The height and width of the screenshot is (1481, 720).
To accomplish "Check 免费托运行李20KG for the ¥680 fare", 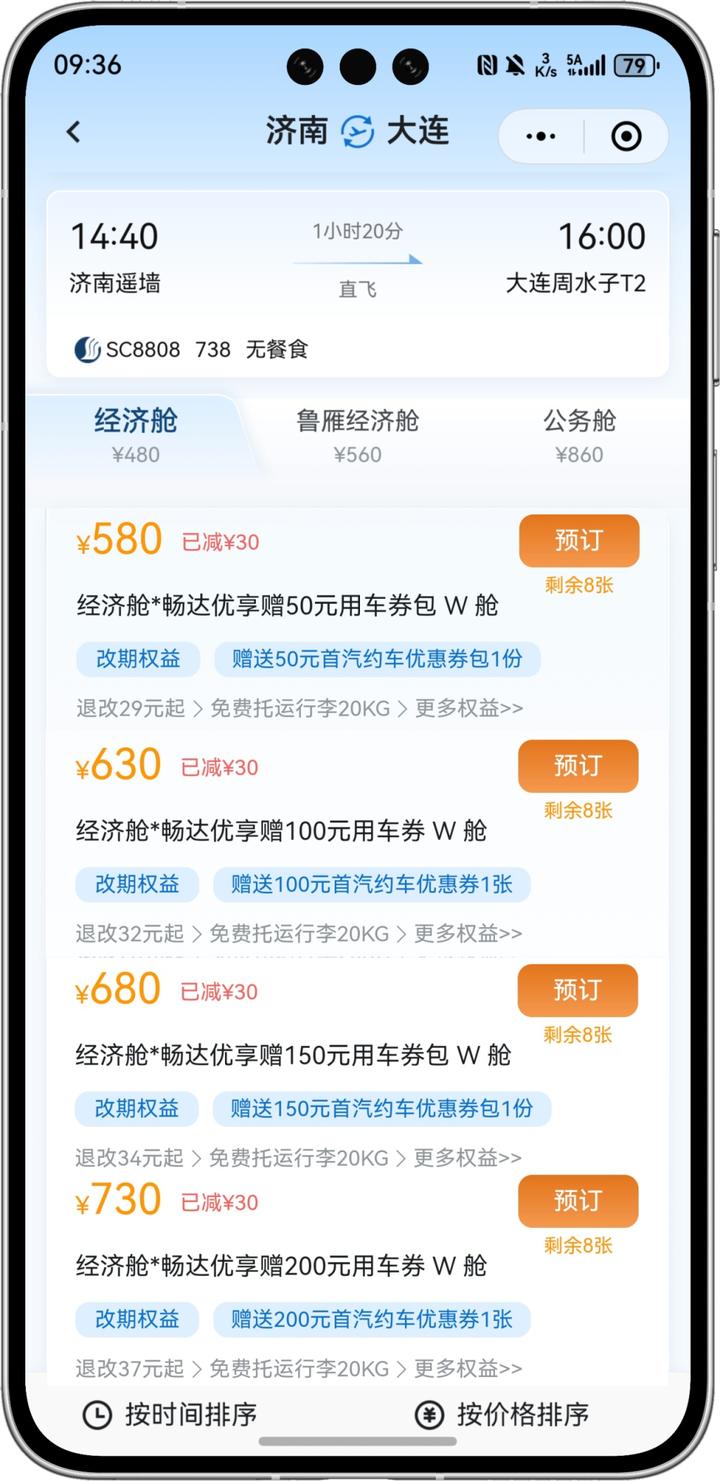I will [298, 1158].
